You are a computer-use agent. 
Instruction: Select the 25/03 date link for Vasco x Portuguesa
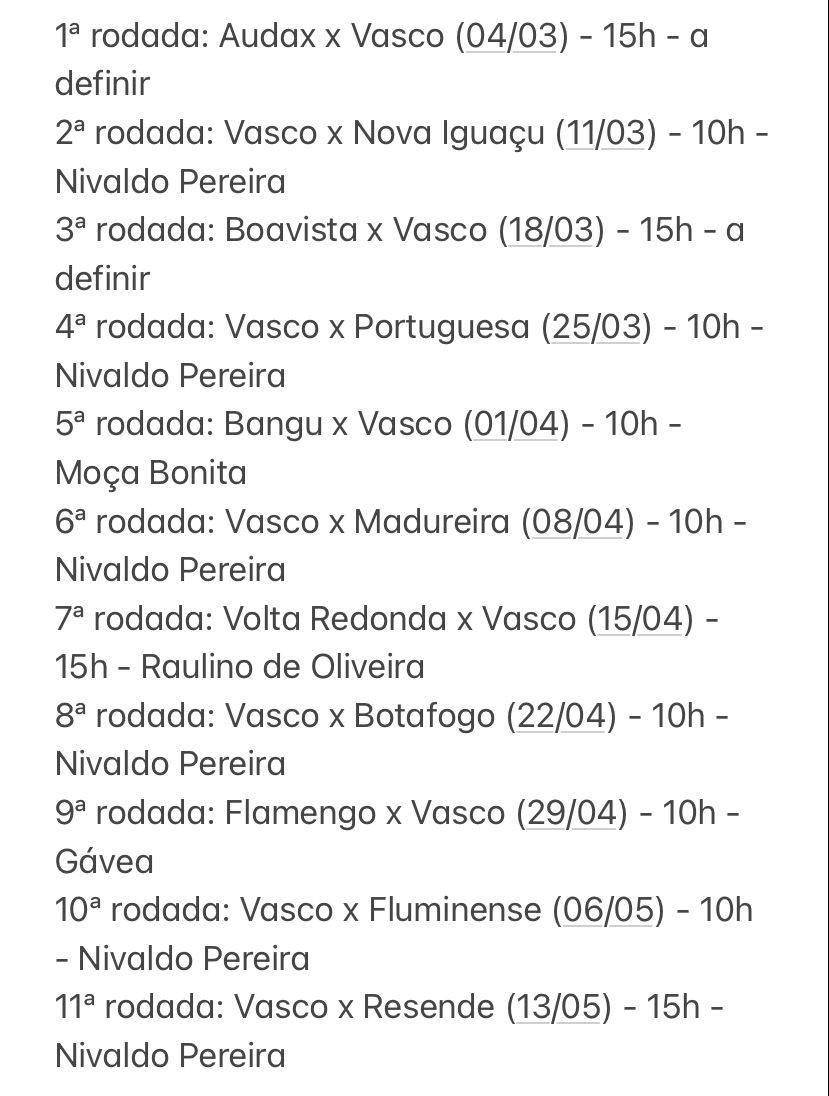[x=595, y=328]
